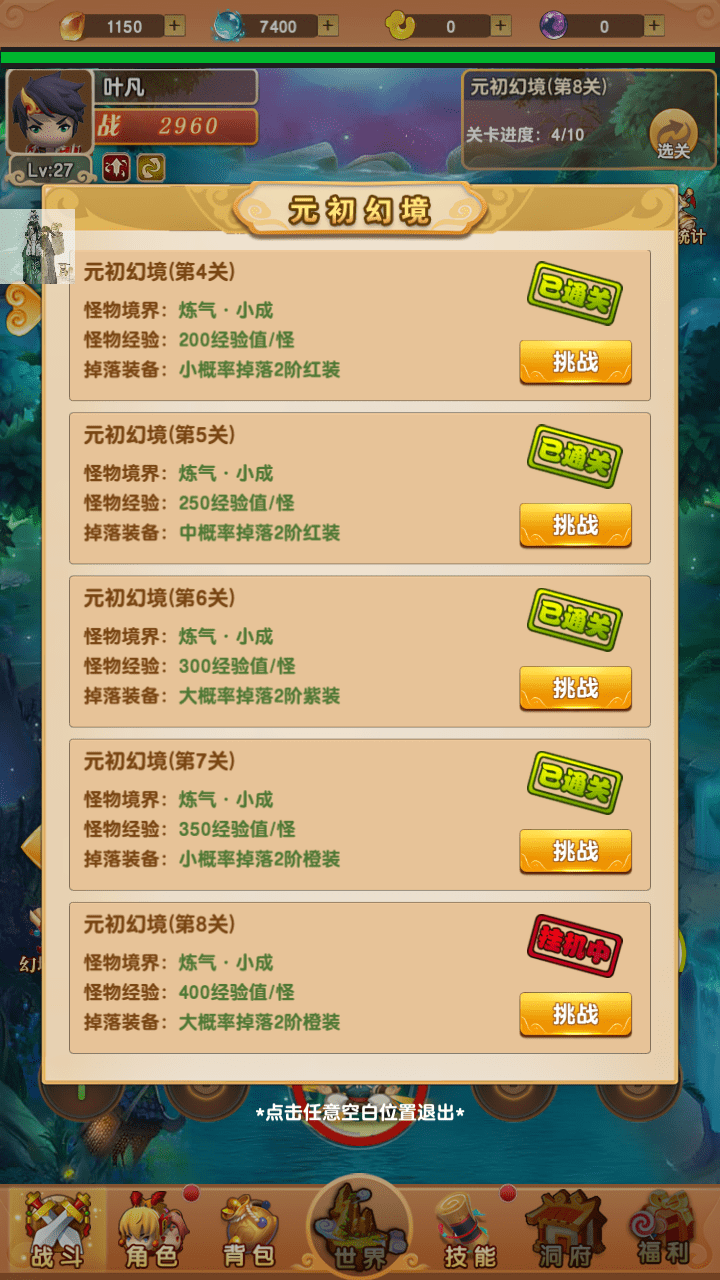Challenge 元初幻境 第4关

pos(575,362)
